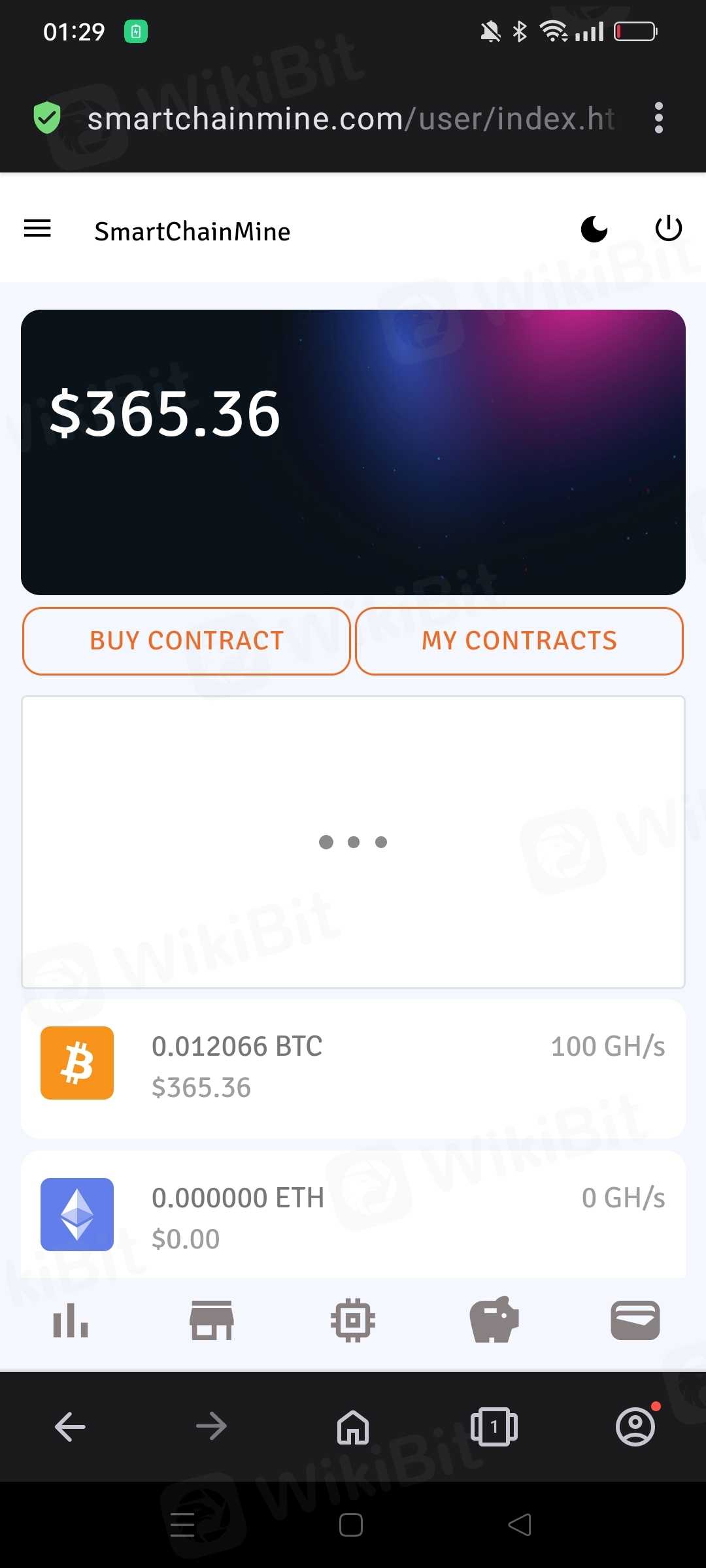Open the browser profile account icon
Screen dimensions: 706x1568
coord(635,1426)
